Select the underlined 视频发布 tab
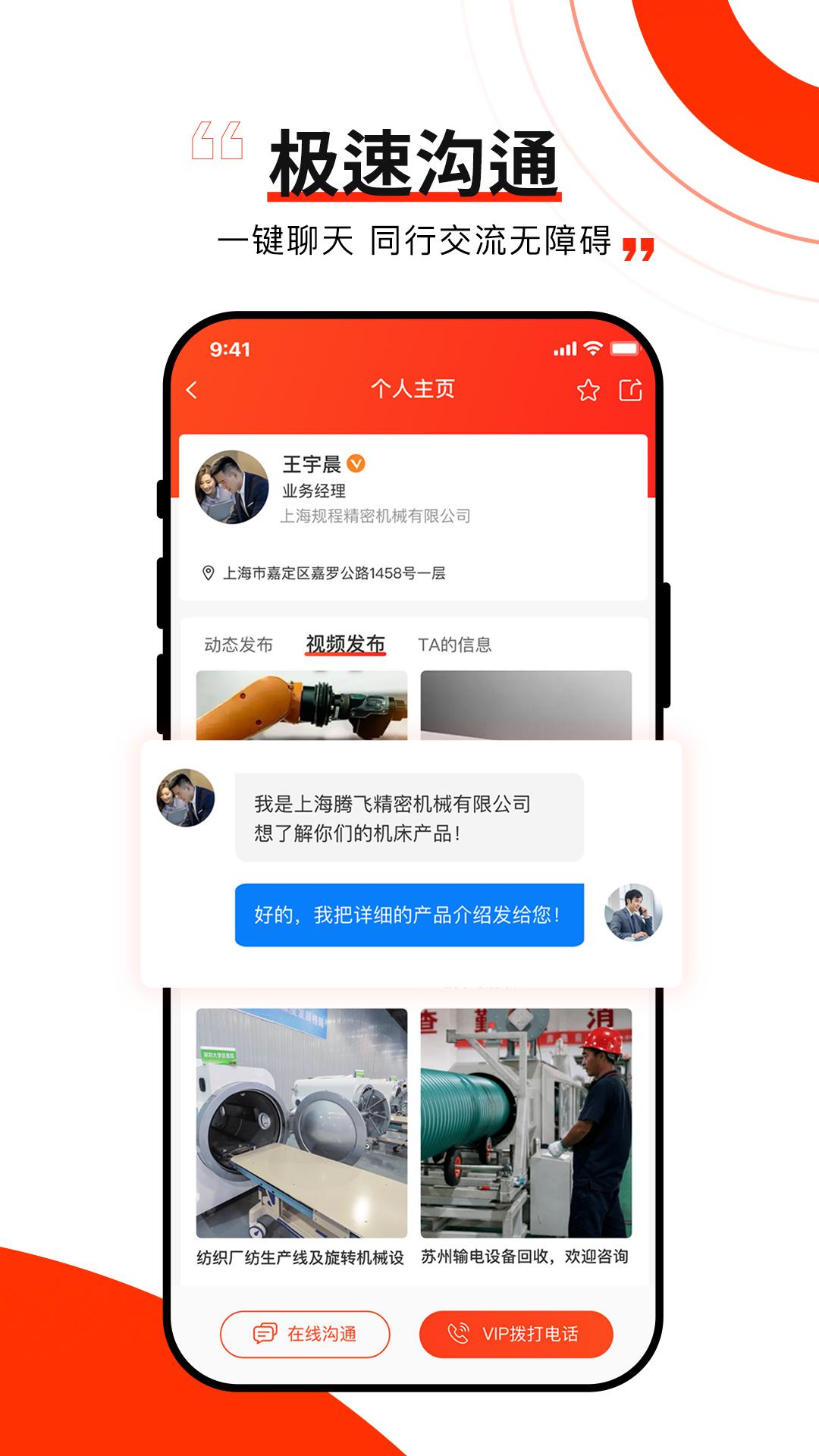The image size is (819, 1456). [345, 643]
